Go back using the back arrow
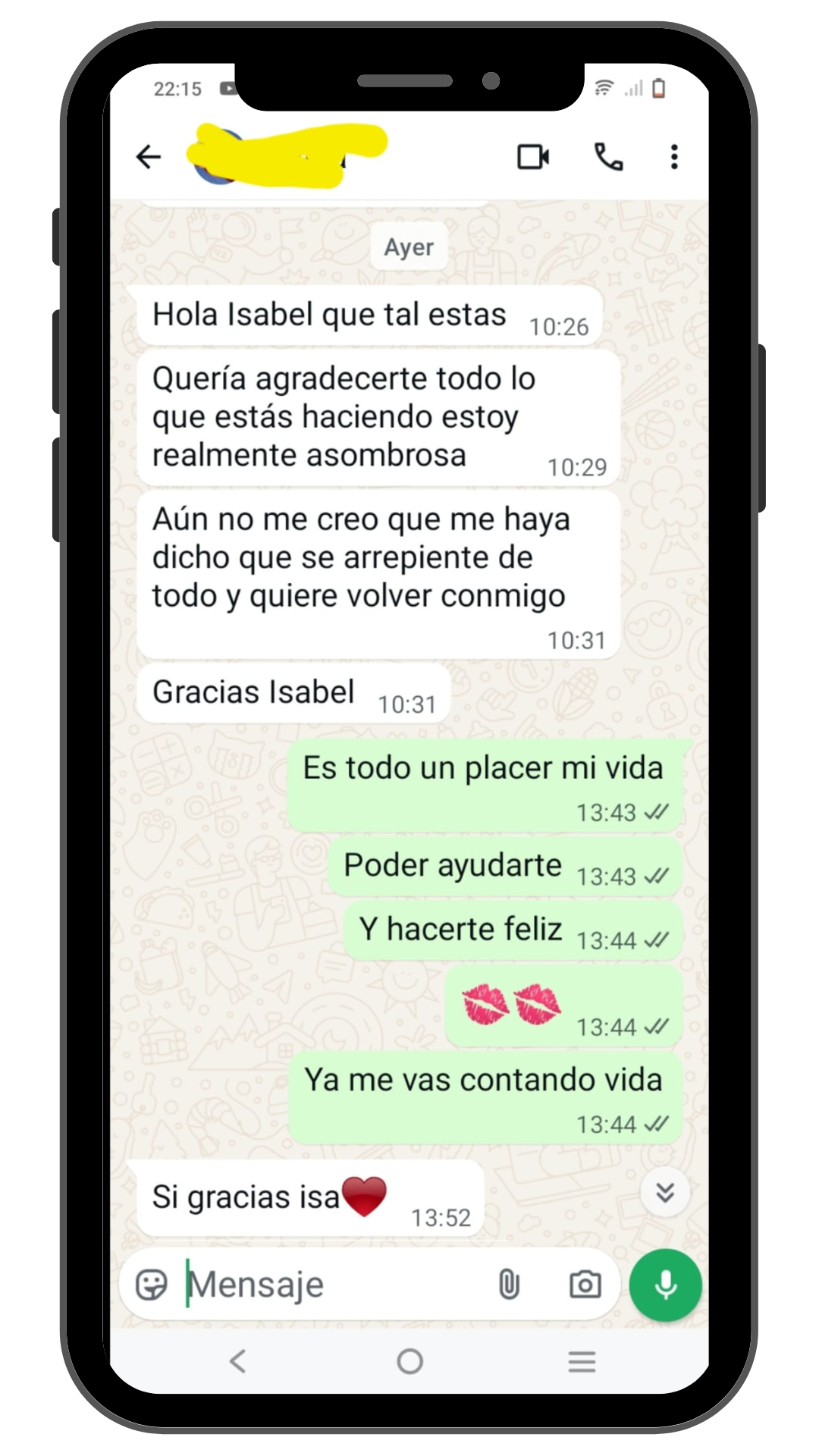 click(149, 157)
